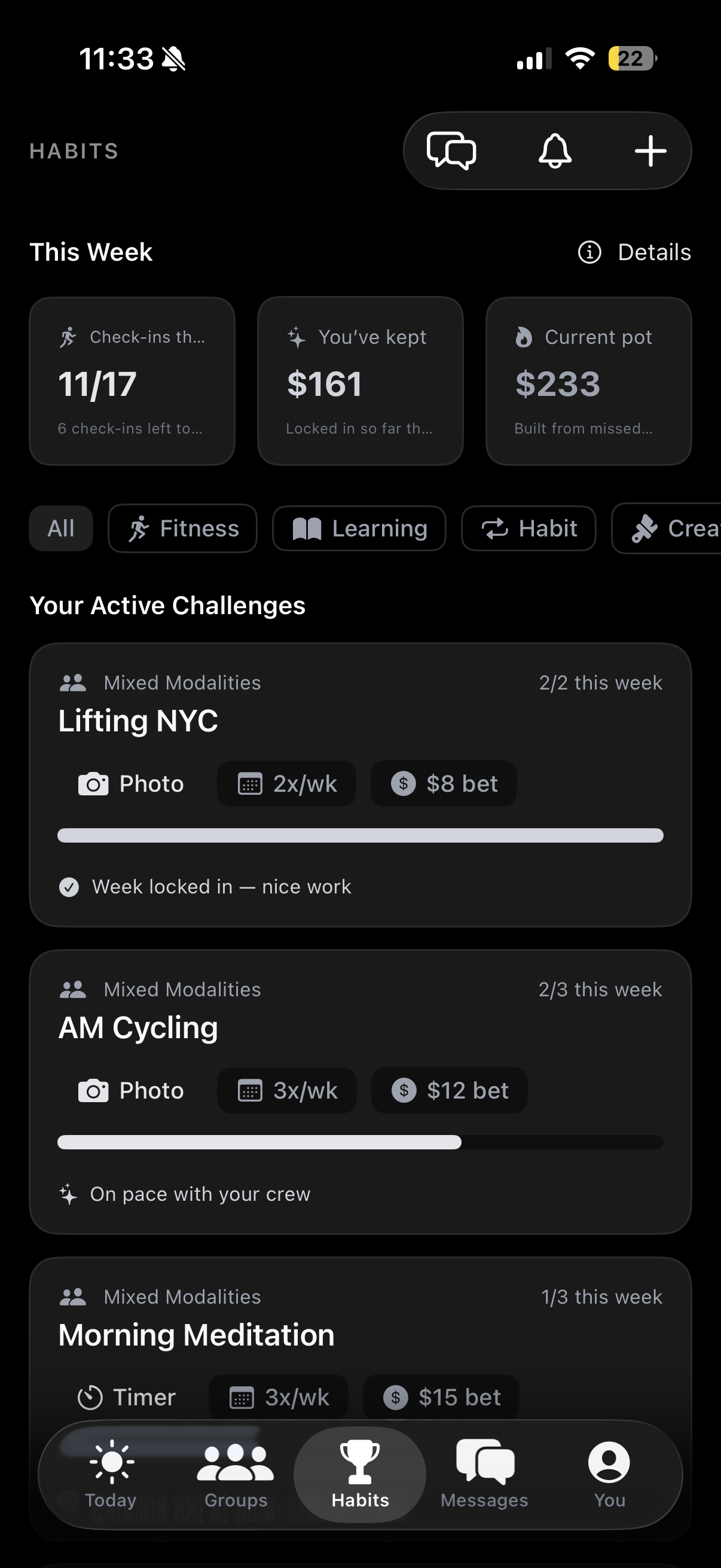721x1568 pixels.
Task: Select the All filter chip
Action: coord(61,529)
